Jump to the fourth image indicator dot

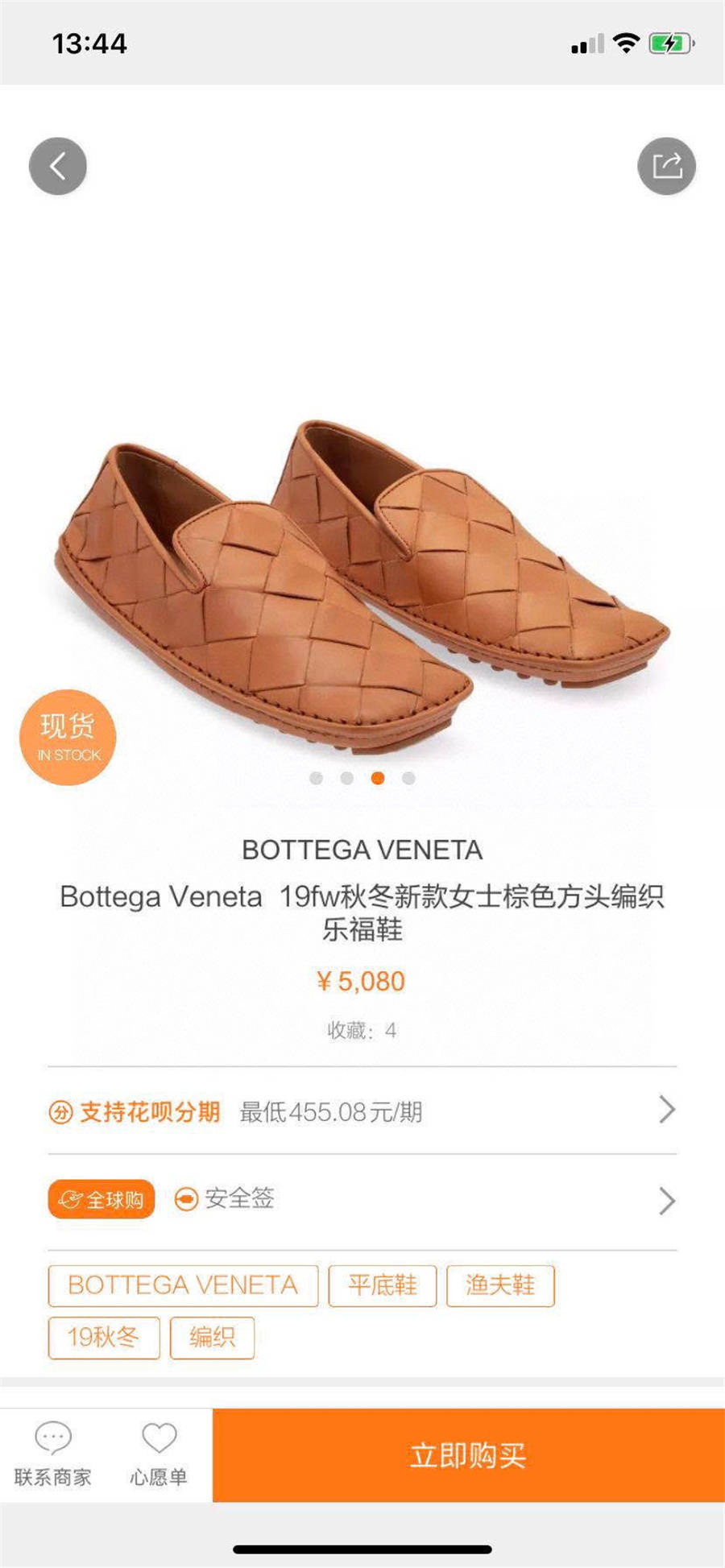point(408,778)
